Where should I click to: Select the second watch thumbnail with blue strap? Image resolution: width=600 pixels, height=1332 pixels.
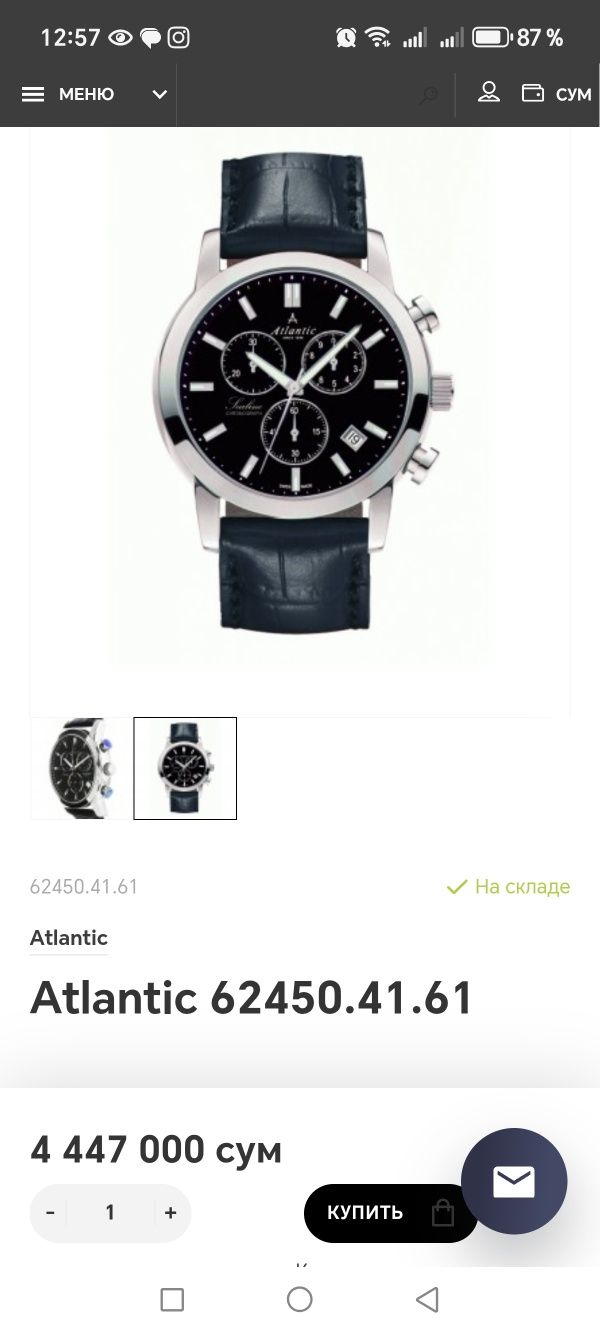click(x=185, y=768)
